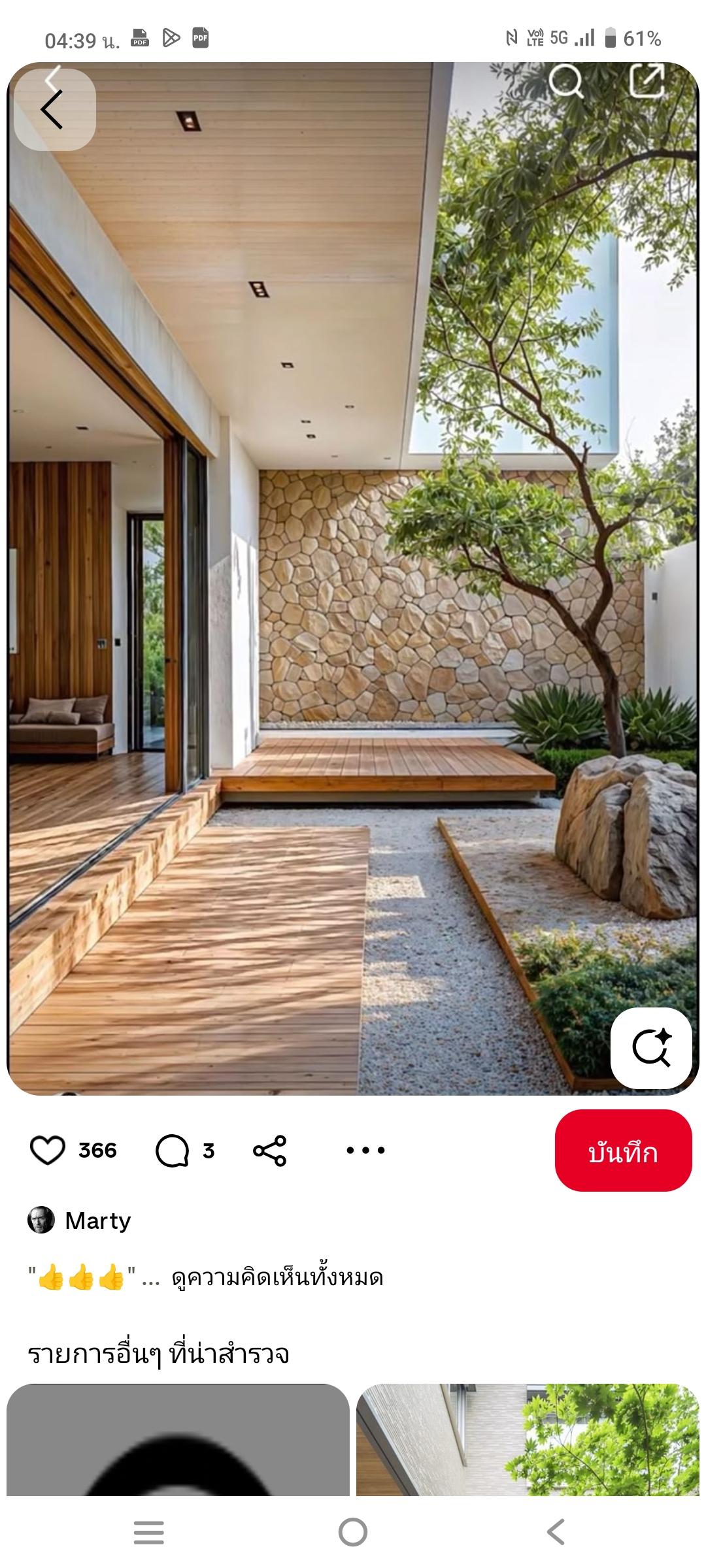Open the comments bubble icon
The width and height of the screenshot is (706, 1568).
point(173,1151)
